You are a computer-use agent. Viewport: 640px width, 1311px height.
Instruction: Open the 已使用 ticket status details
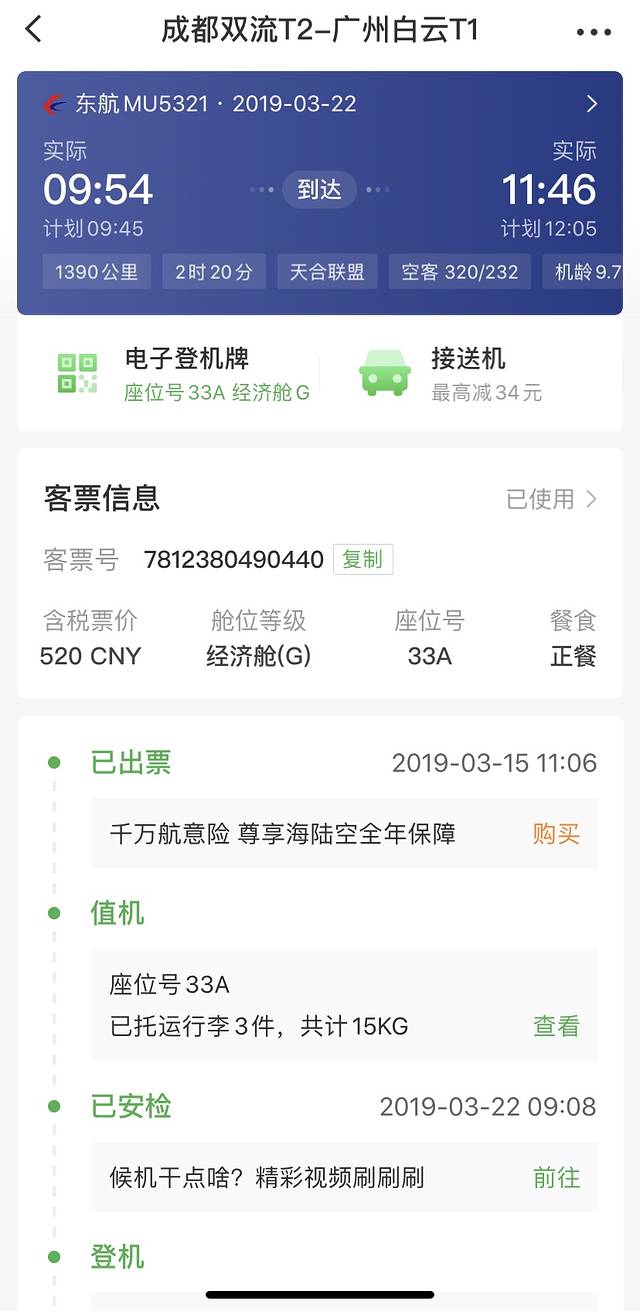click(551, 499)
